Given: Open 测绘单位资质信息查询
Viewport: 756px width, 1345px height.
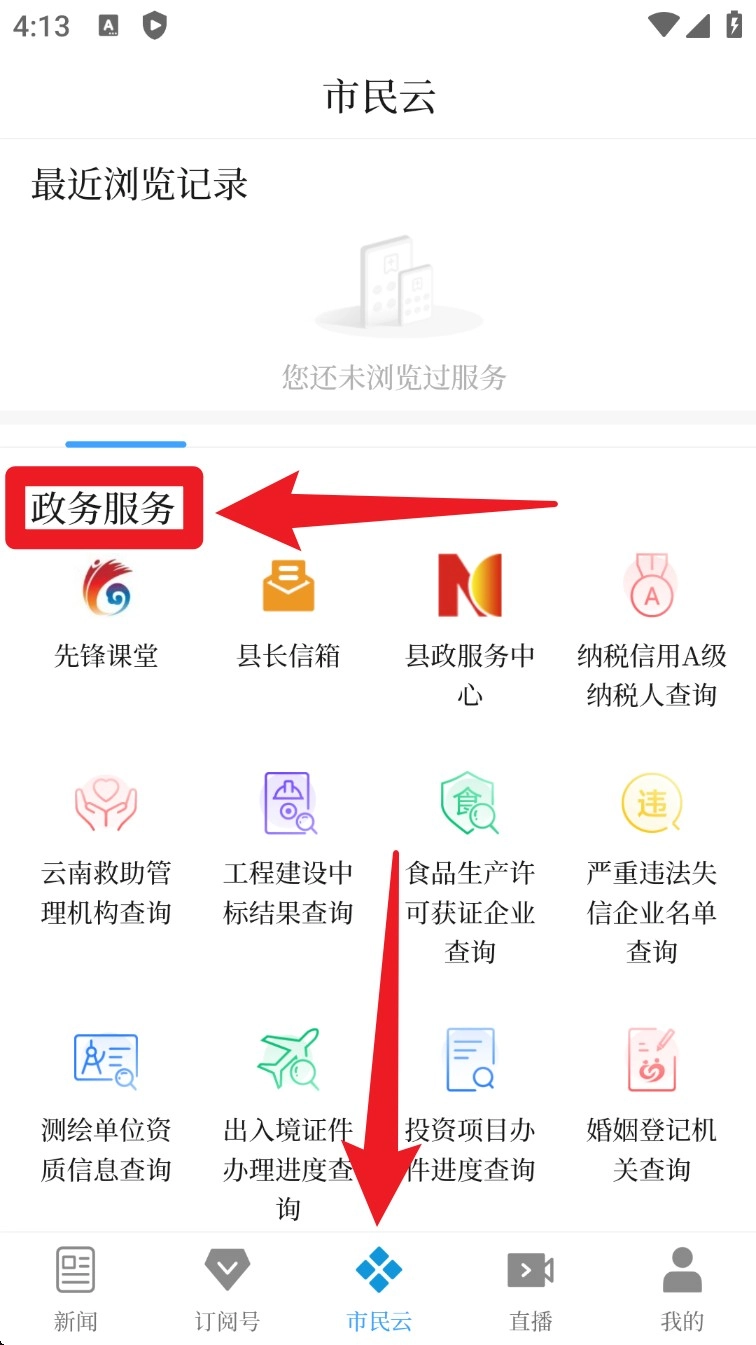Looking at the screenshot, I should coord(106,1100).
